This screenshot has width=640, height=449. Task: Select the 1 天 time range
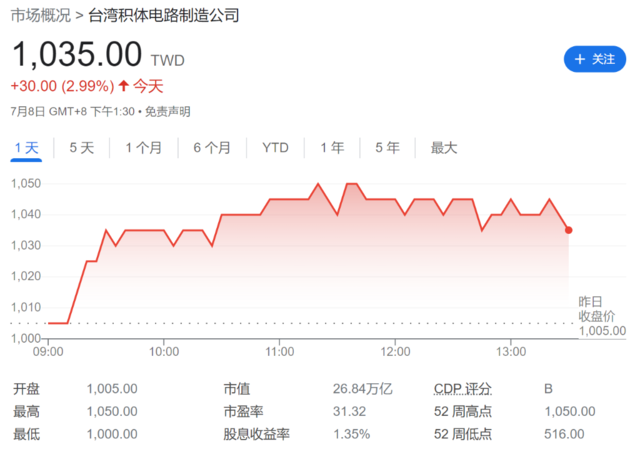coord(26,147)
